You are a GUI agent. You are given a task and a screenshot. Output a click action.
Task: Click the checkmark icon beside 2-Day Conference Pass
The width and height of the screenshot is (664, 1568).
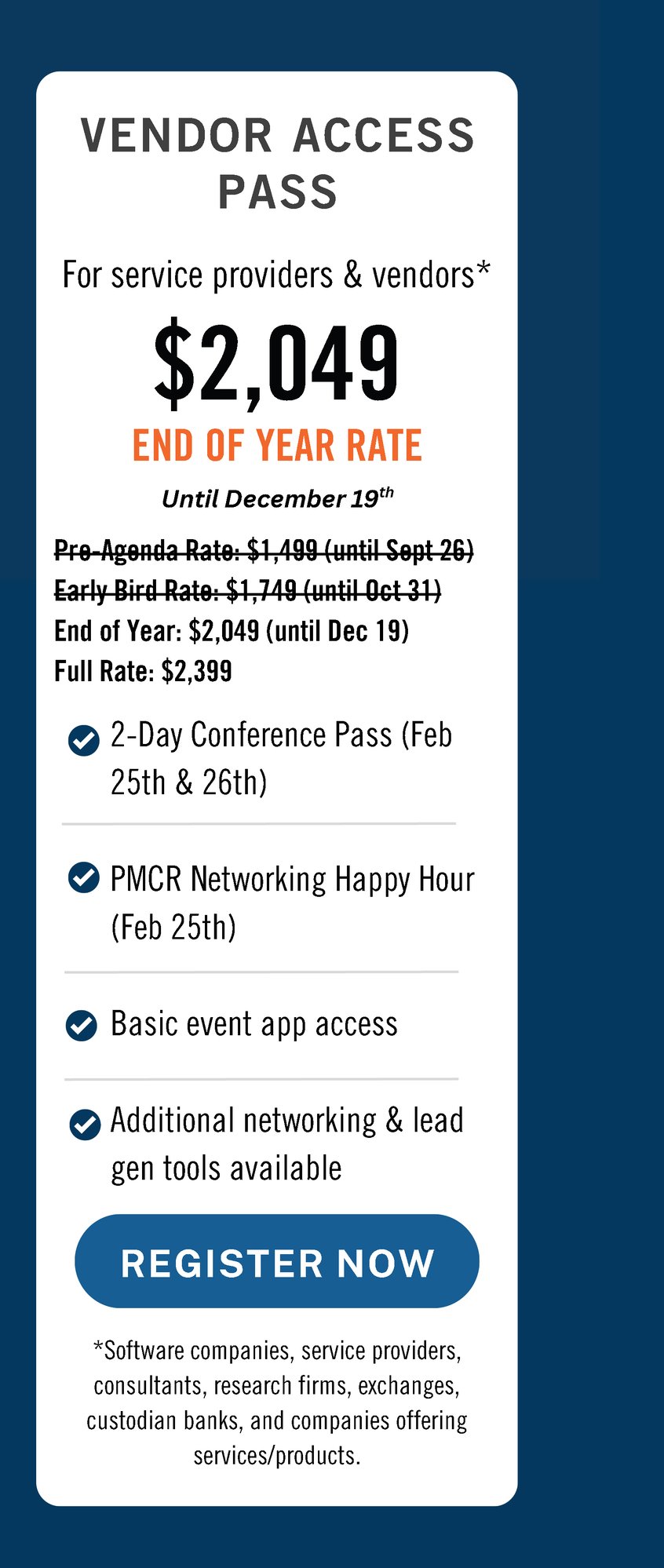83,738
